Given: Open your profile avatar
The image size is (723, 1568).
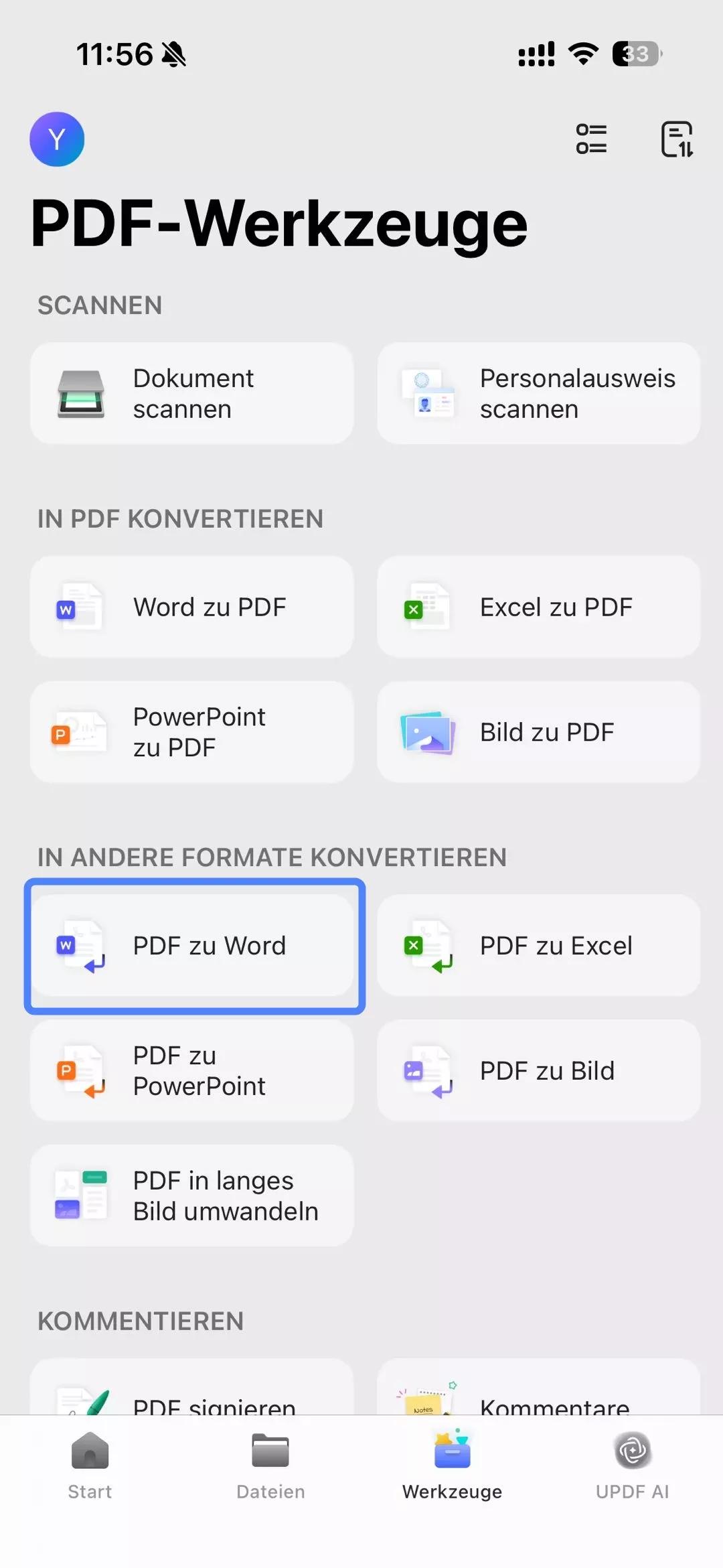Looking at the screenshot, I should pos(57,139).
